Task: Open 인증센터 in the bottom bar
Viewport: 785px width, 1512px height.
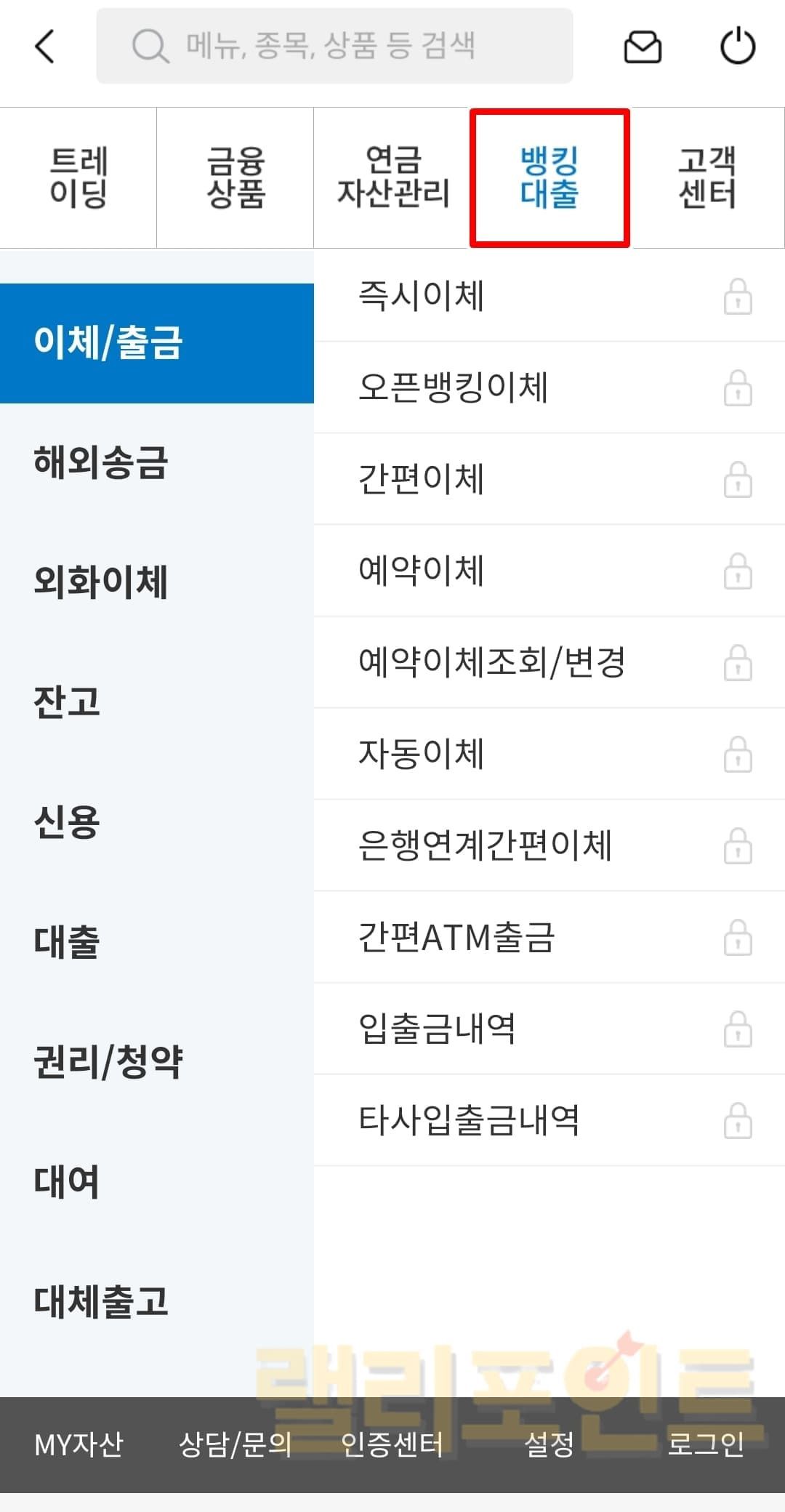Action: coord(392,1444)
